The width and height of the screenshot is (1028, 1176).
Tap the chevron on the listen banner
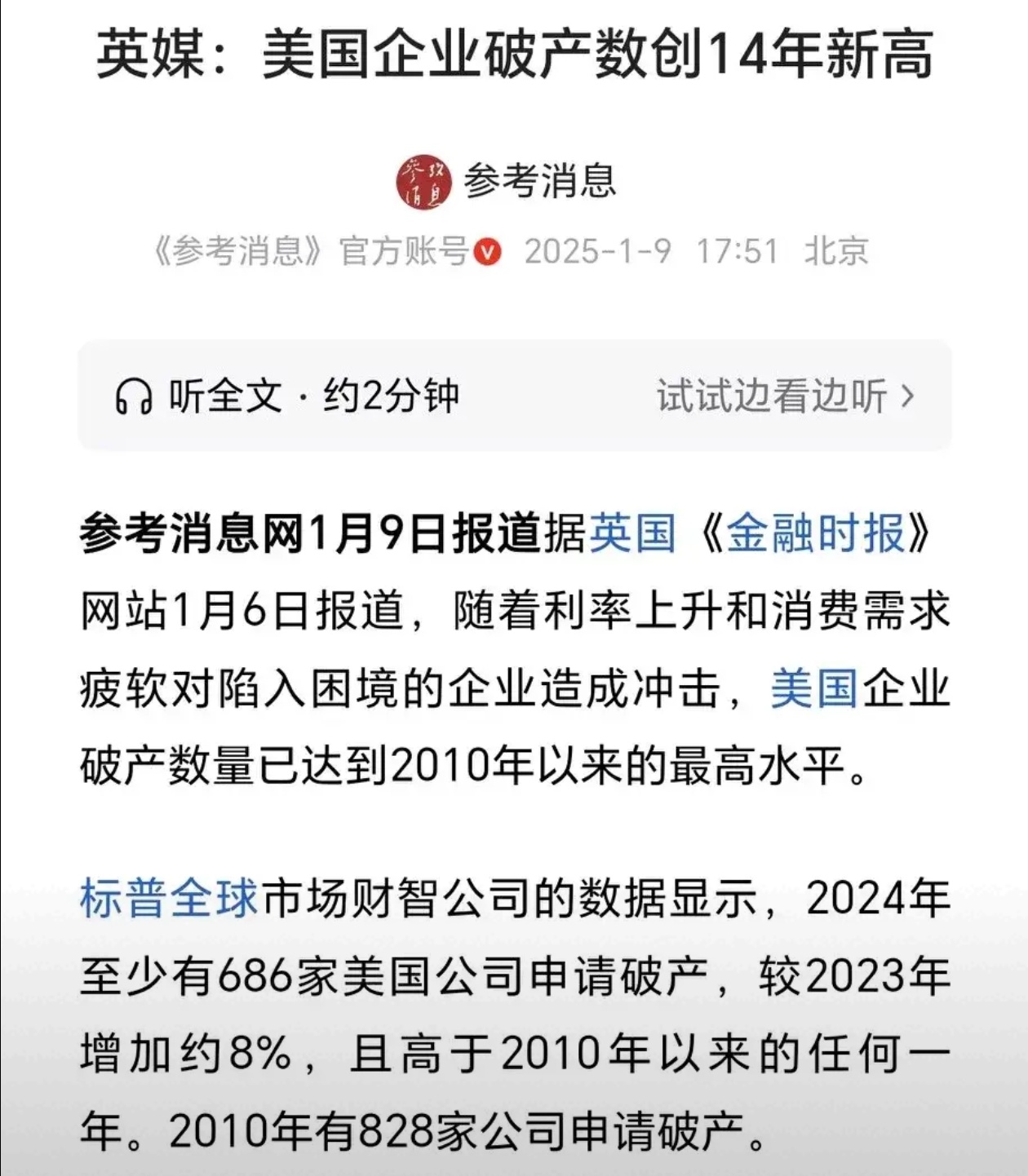pos(908,397)
